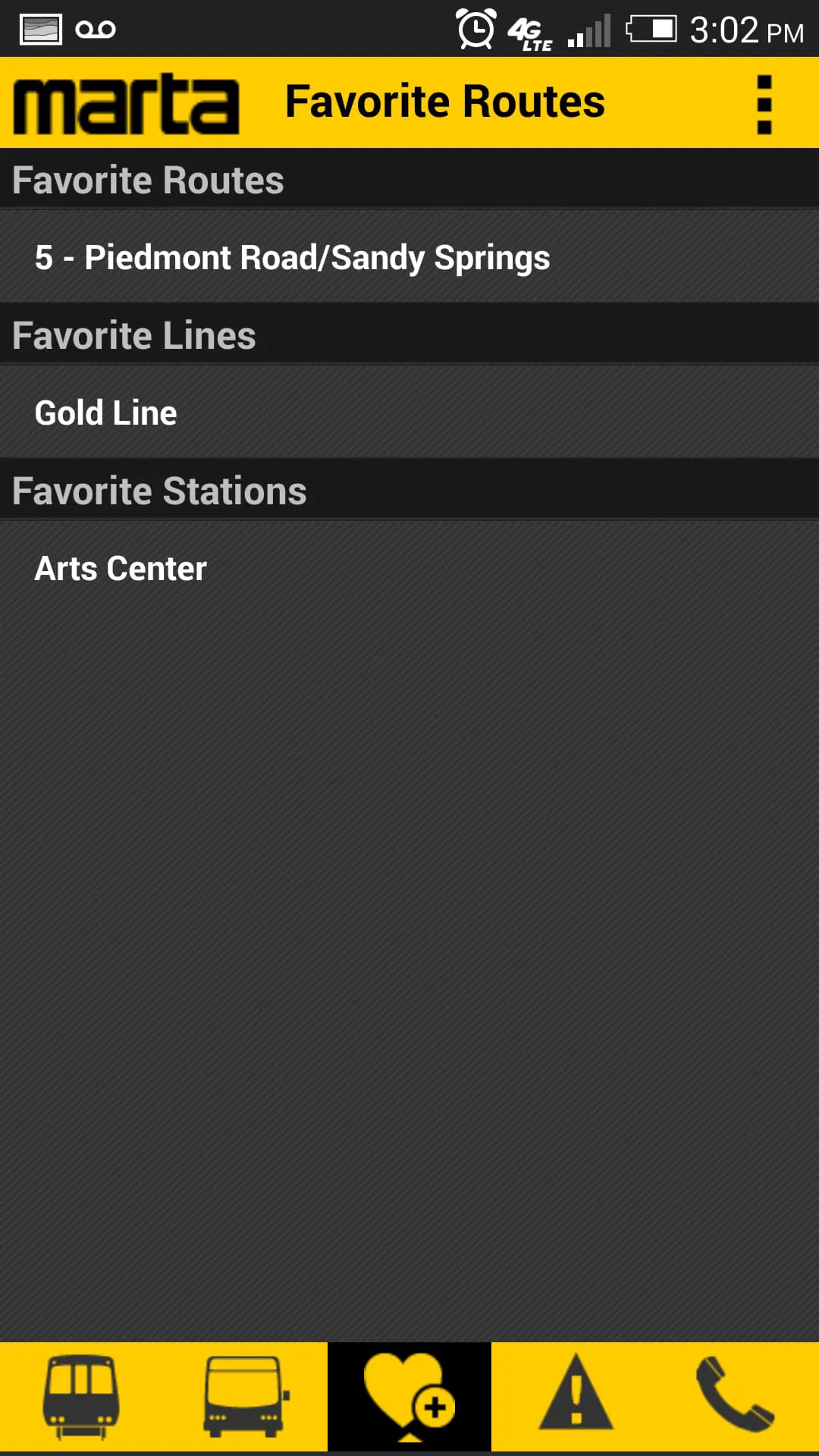Tap the Favorite Routes title bar
819x1456 pixels.
click(x=444, y=101)
